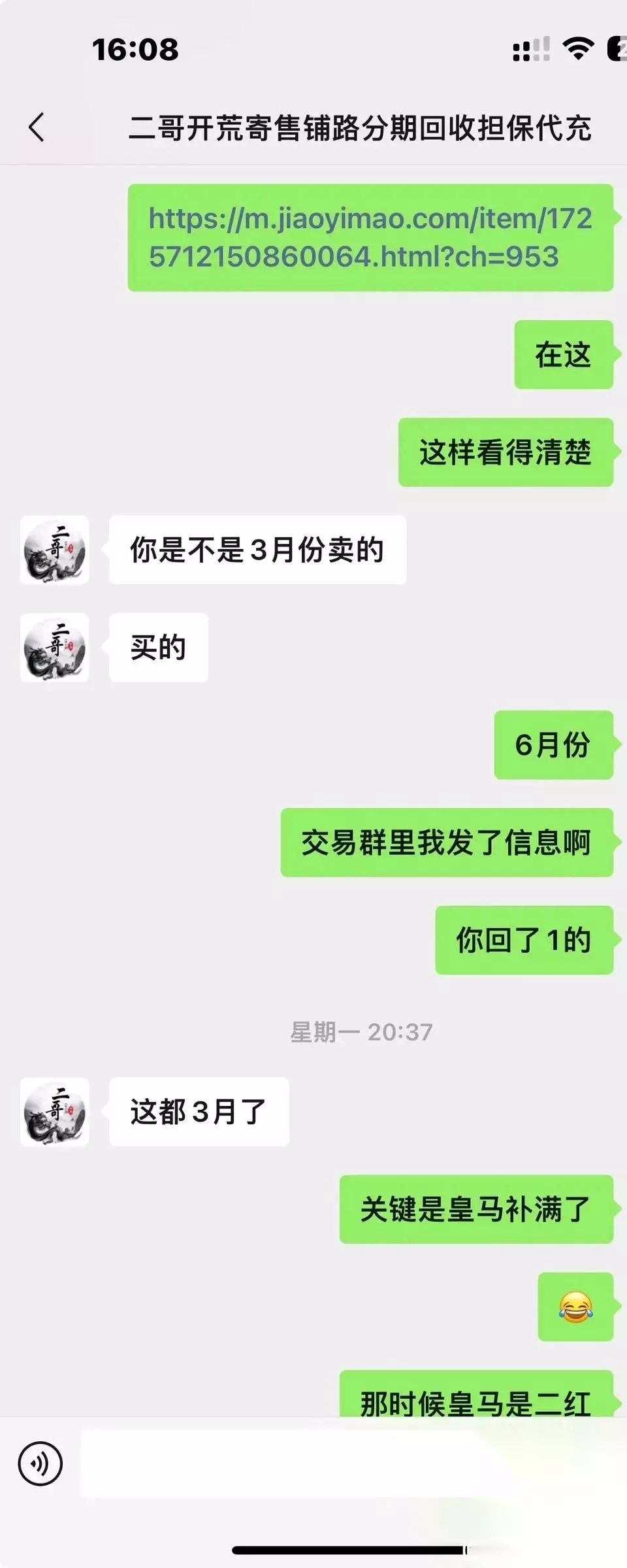Open the avatar beside '这都3月了'
This screenshot has width=627, height=1568.
click(55, 1112)
